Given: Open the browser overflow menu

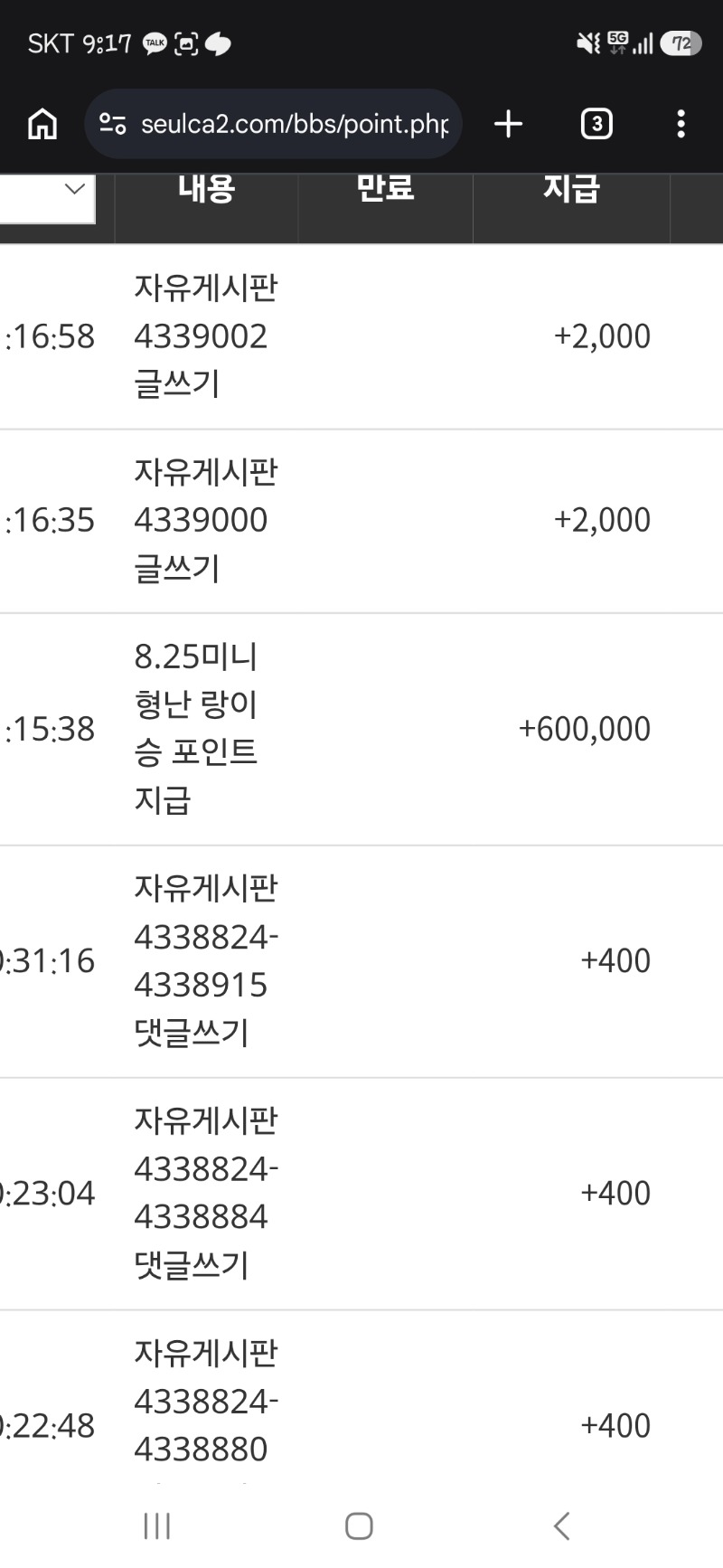Looking at the screenshot, I should click(x=681, y=124).
